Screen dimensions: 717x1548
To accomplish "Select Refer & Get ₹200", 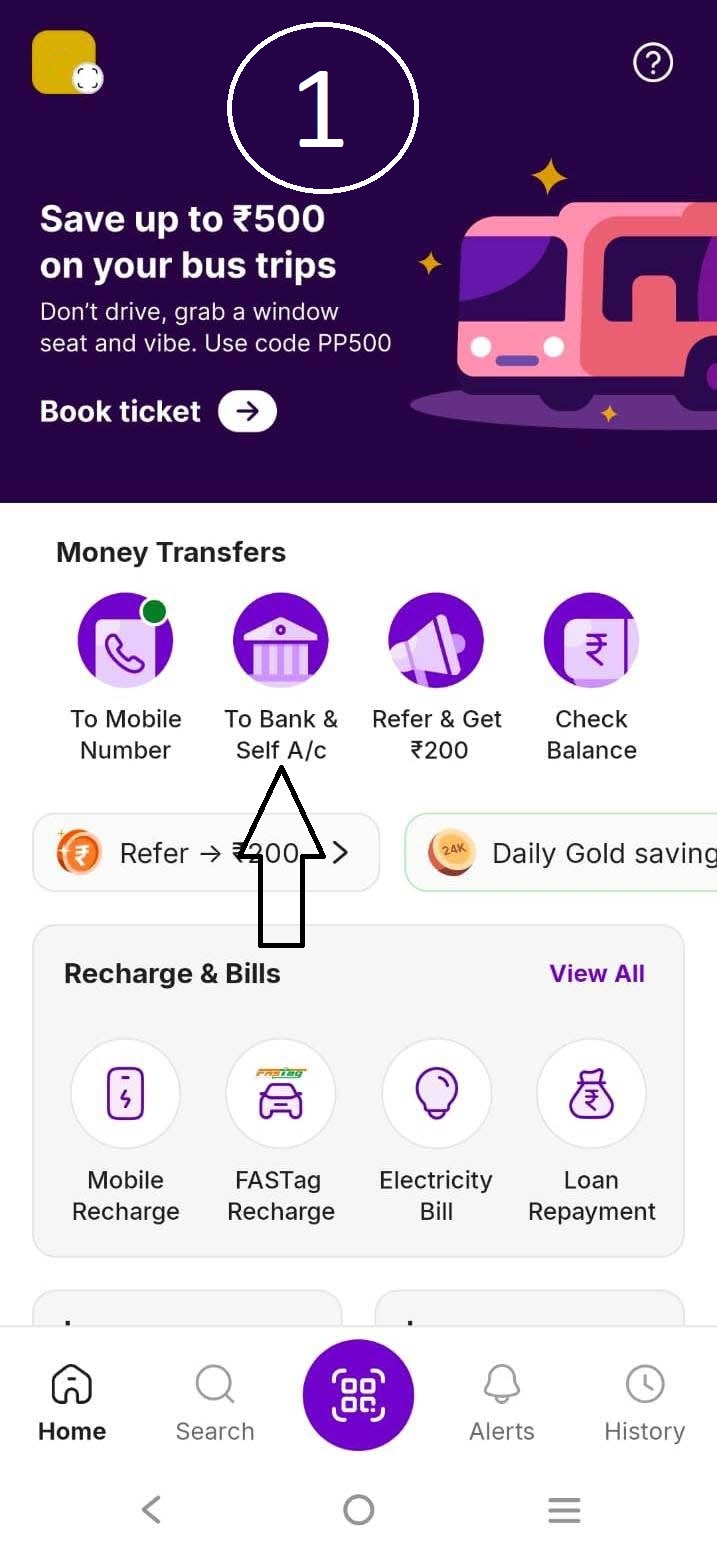I will pos(436,641).
